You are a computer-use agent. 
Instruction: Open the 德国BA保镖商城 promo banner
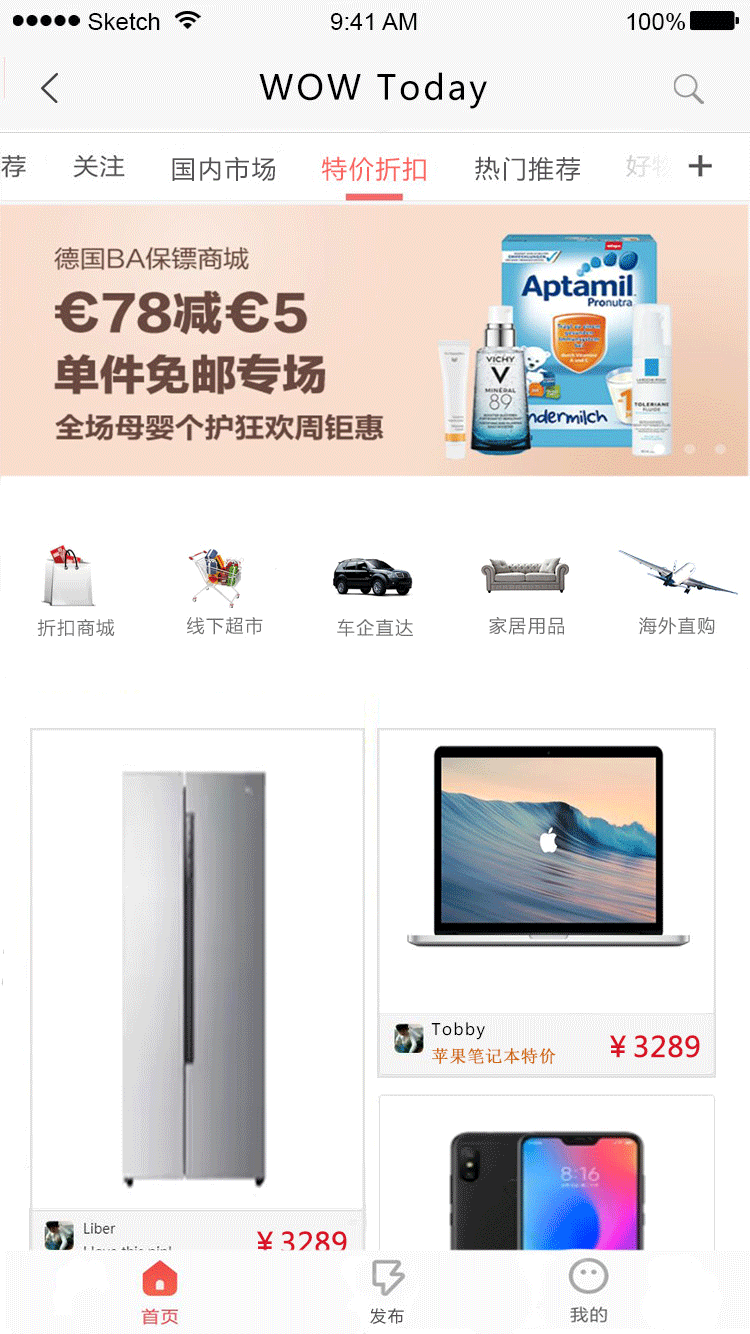pos(375,340)
